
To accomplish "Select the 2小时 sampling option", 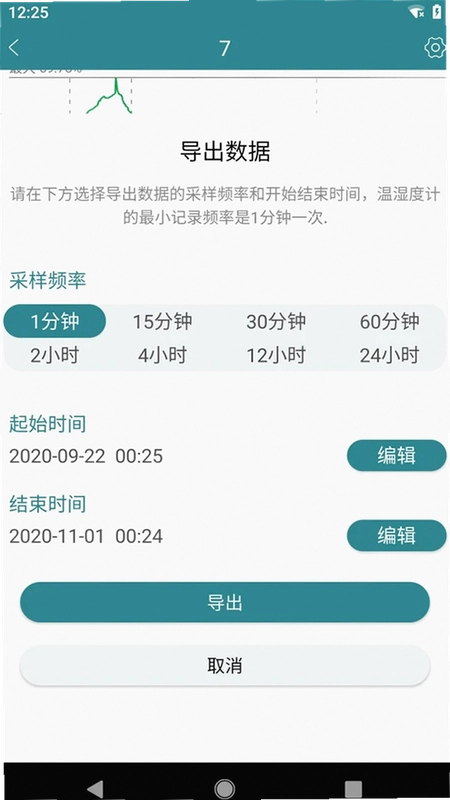I will [55, 355].
